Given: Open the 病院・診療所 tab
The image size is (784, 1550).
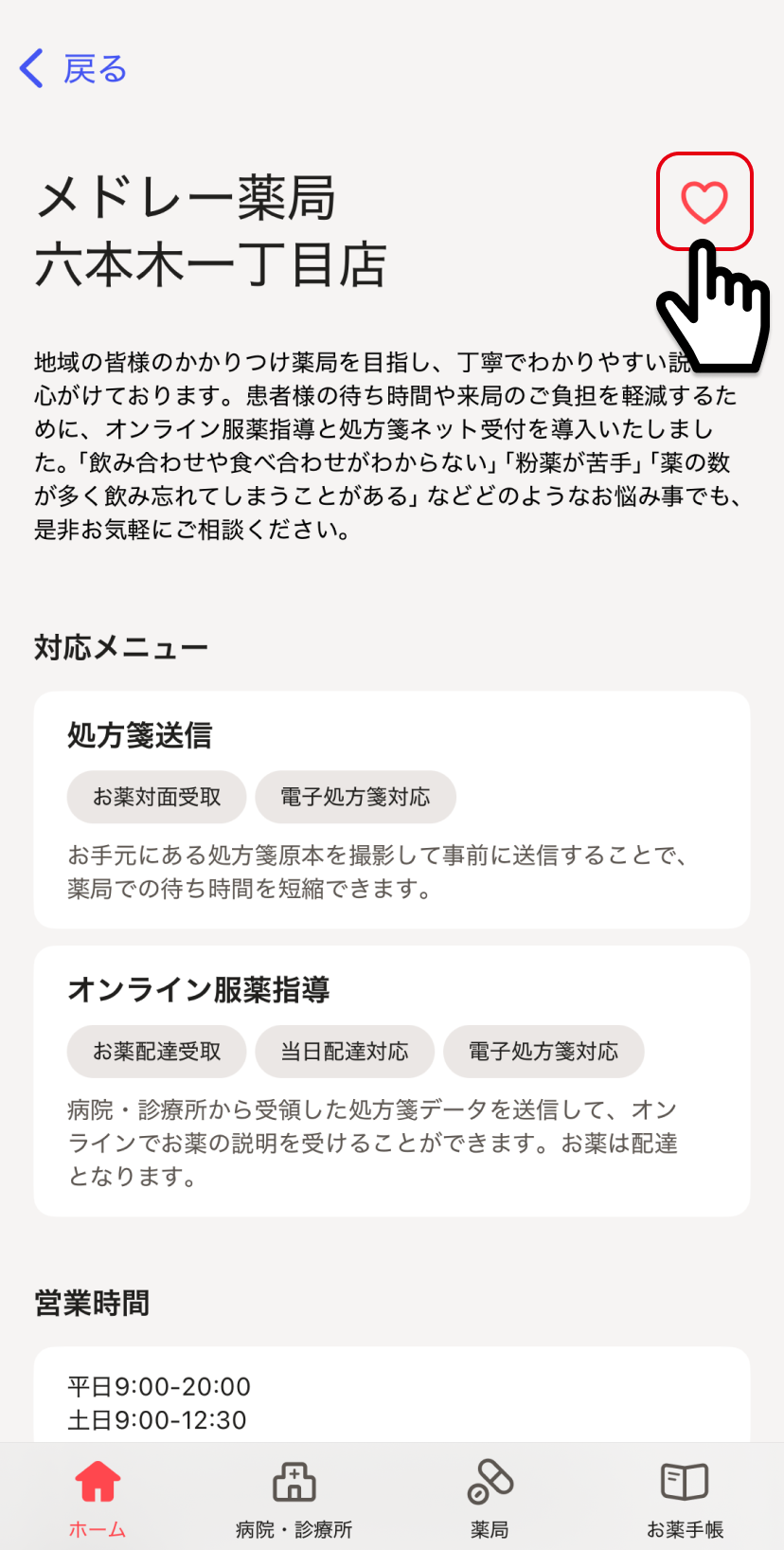Looking at the screenshot, I should 294,1499.
